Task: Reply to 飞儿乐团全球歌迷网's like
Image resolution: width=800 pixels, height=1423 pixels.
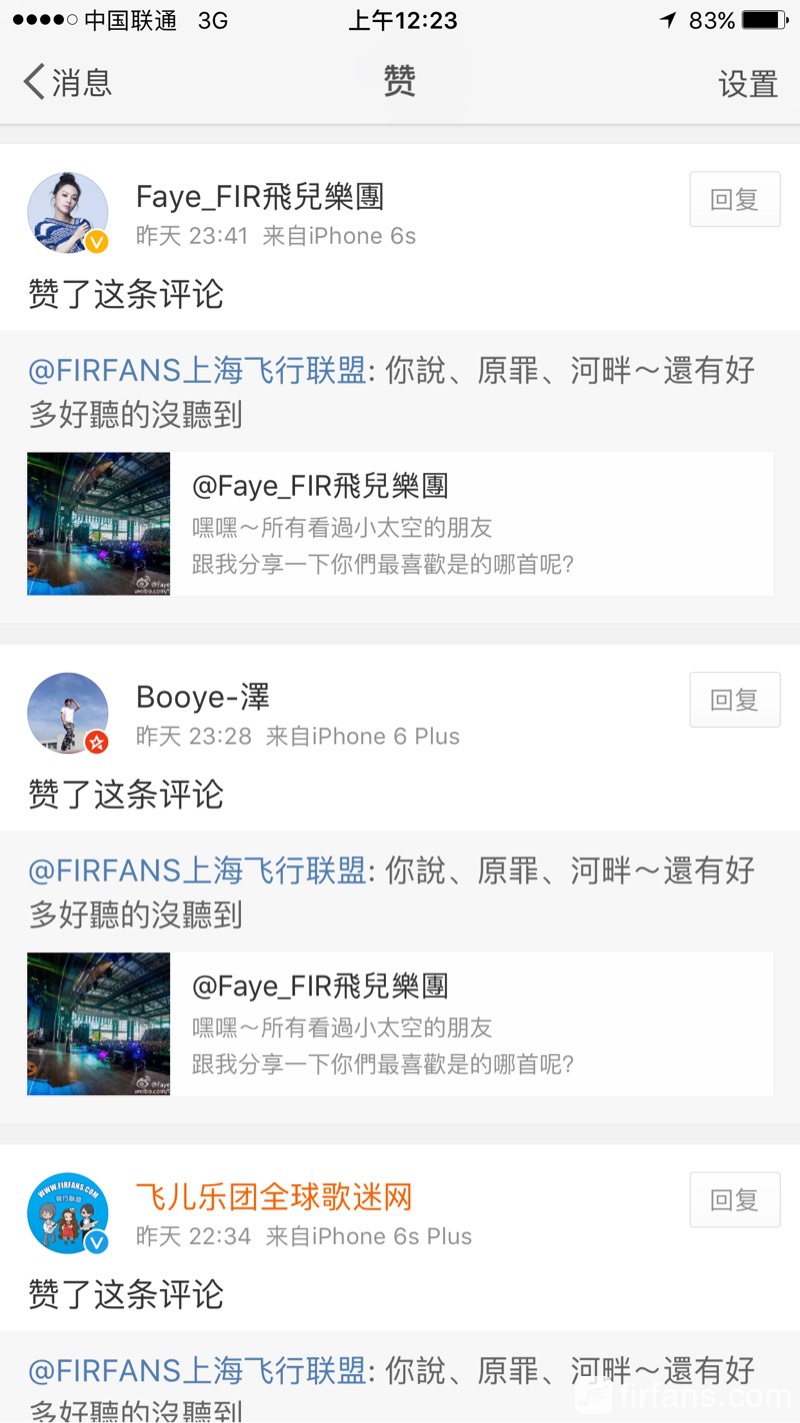Action: [734, 1199]
